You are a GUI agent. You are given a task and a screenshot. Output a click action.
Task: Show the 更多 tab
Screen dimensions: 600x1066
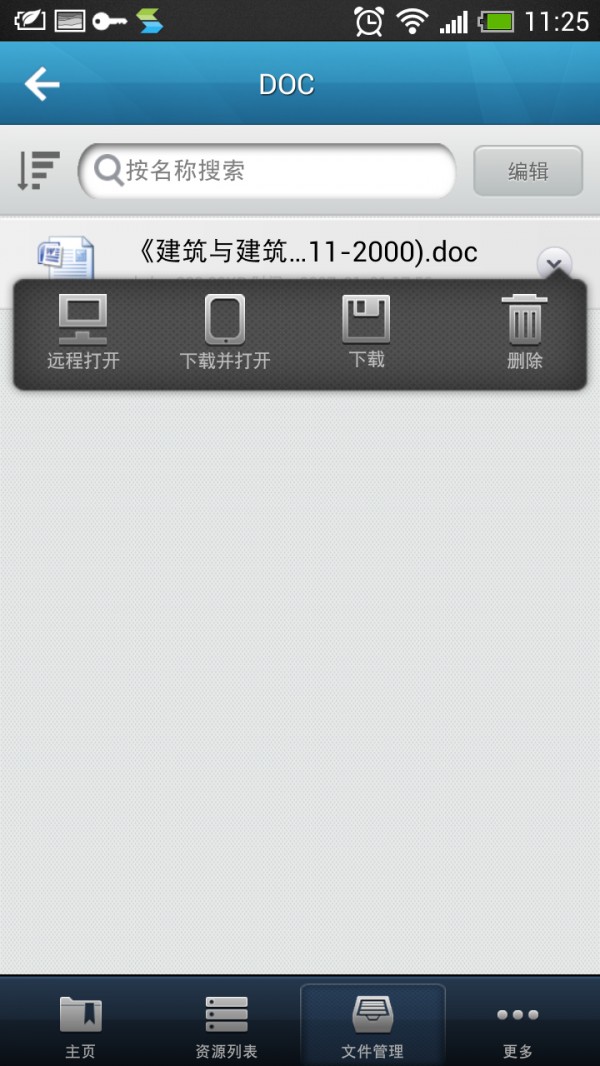(x=517, y=1025)
